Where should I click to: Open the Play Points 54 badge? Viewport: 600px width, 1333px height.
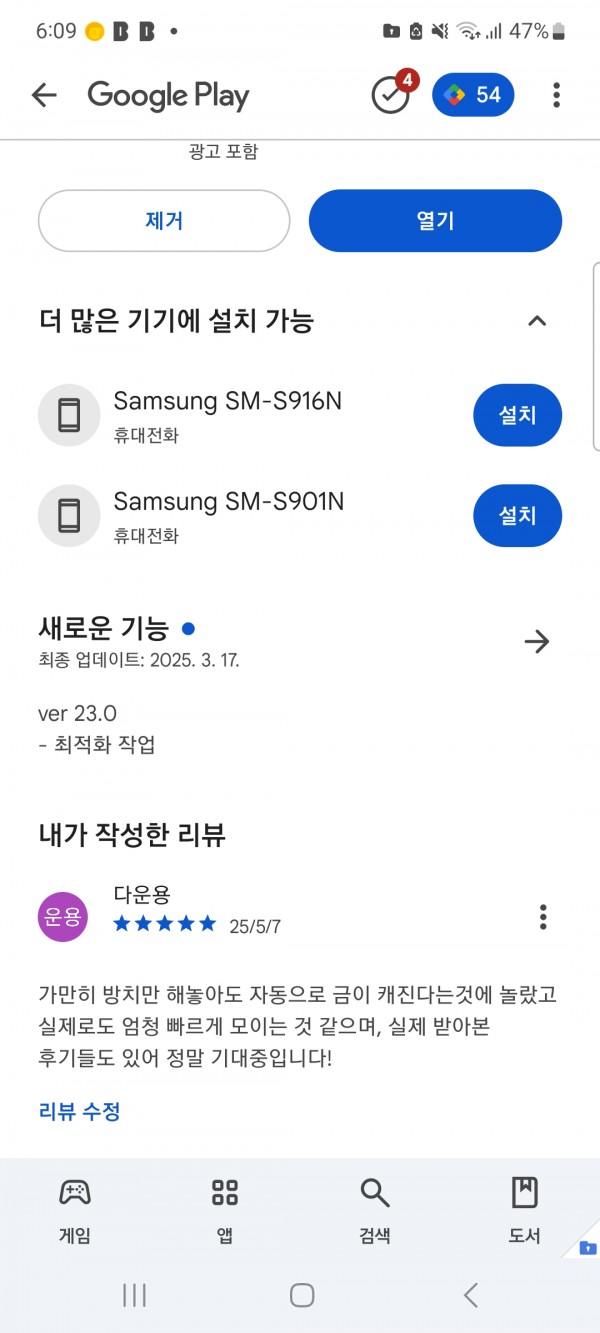473,95
